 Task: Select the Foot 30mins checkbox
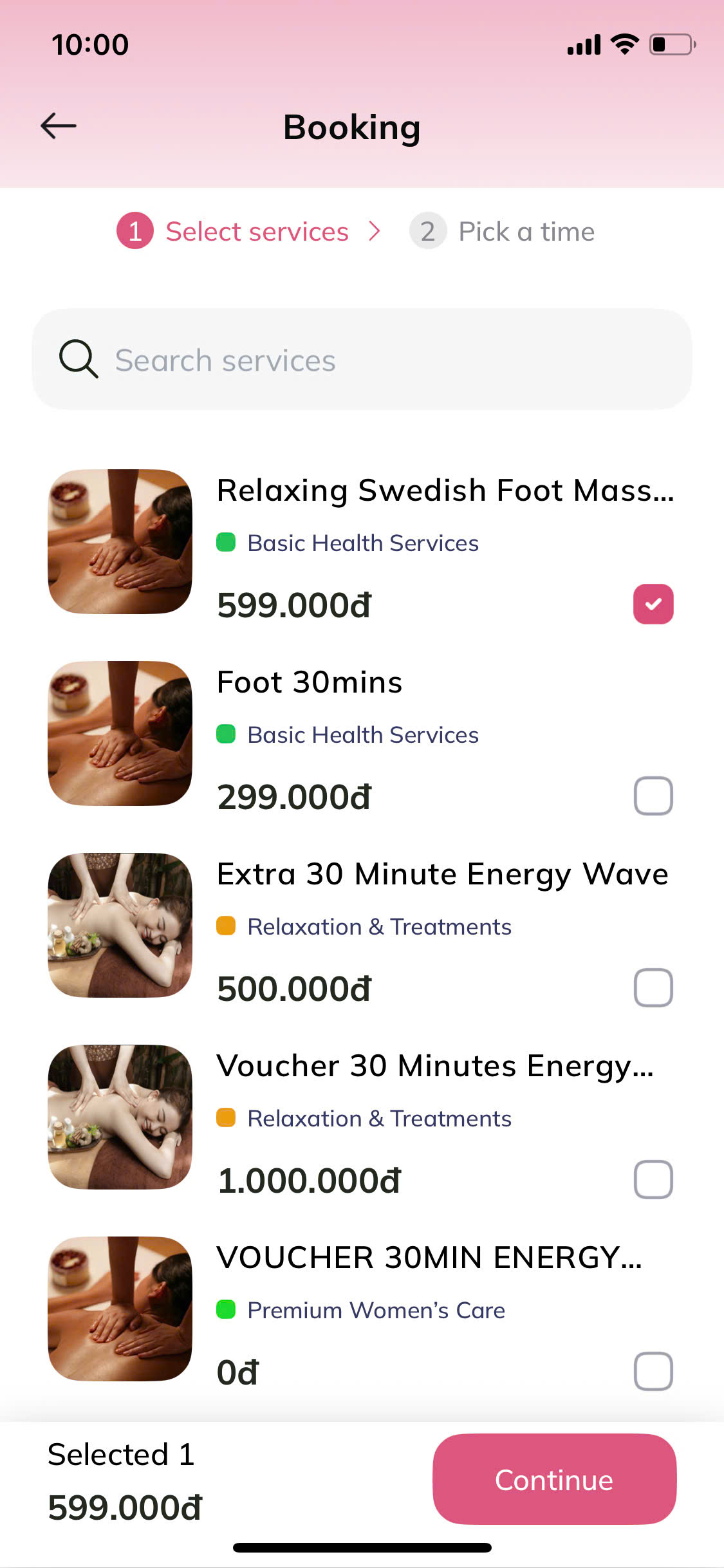coord(653,796)
